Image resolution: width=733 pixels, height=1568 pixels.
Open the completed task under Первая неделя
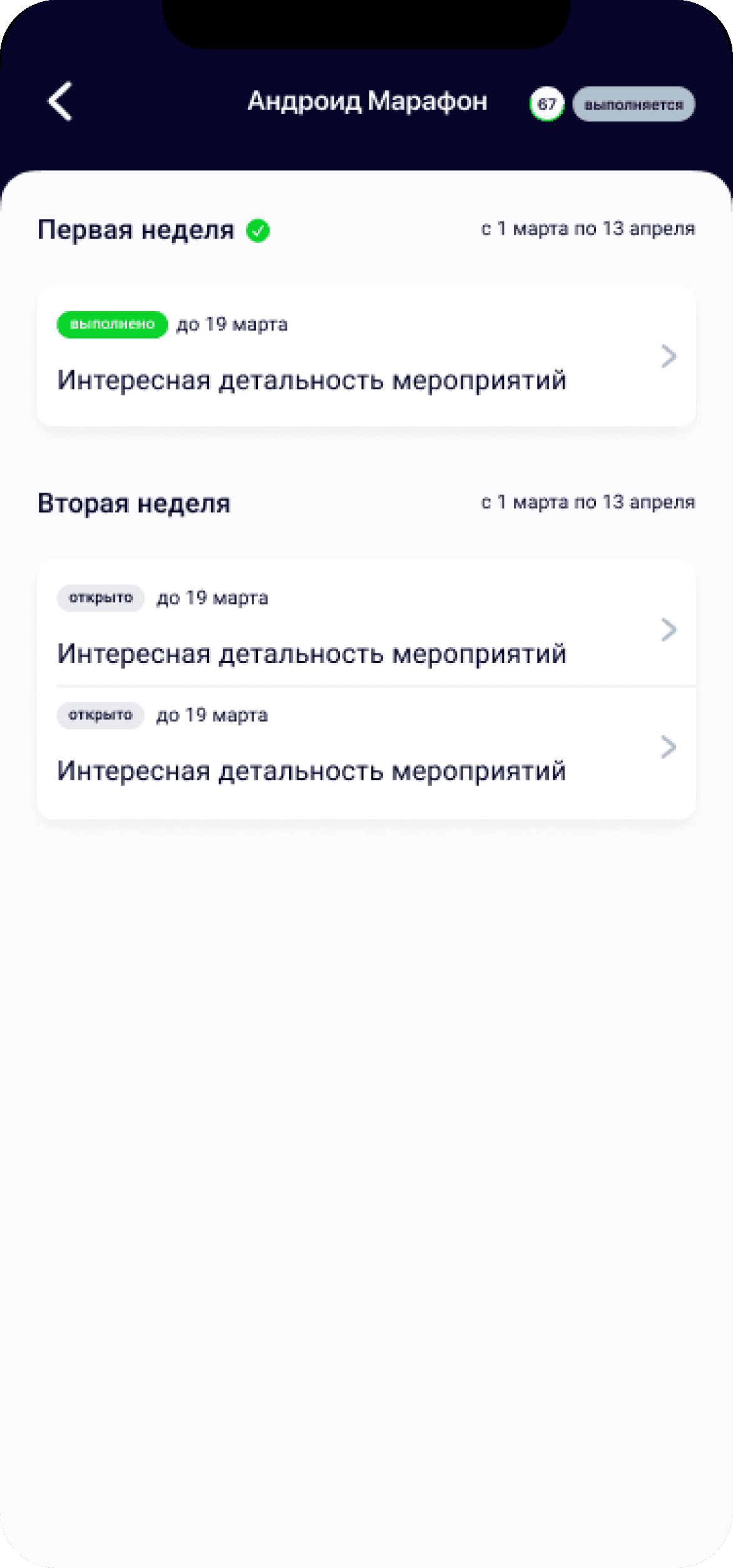tap(366, 357)
